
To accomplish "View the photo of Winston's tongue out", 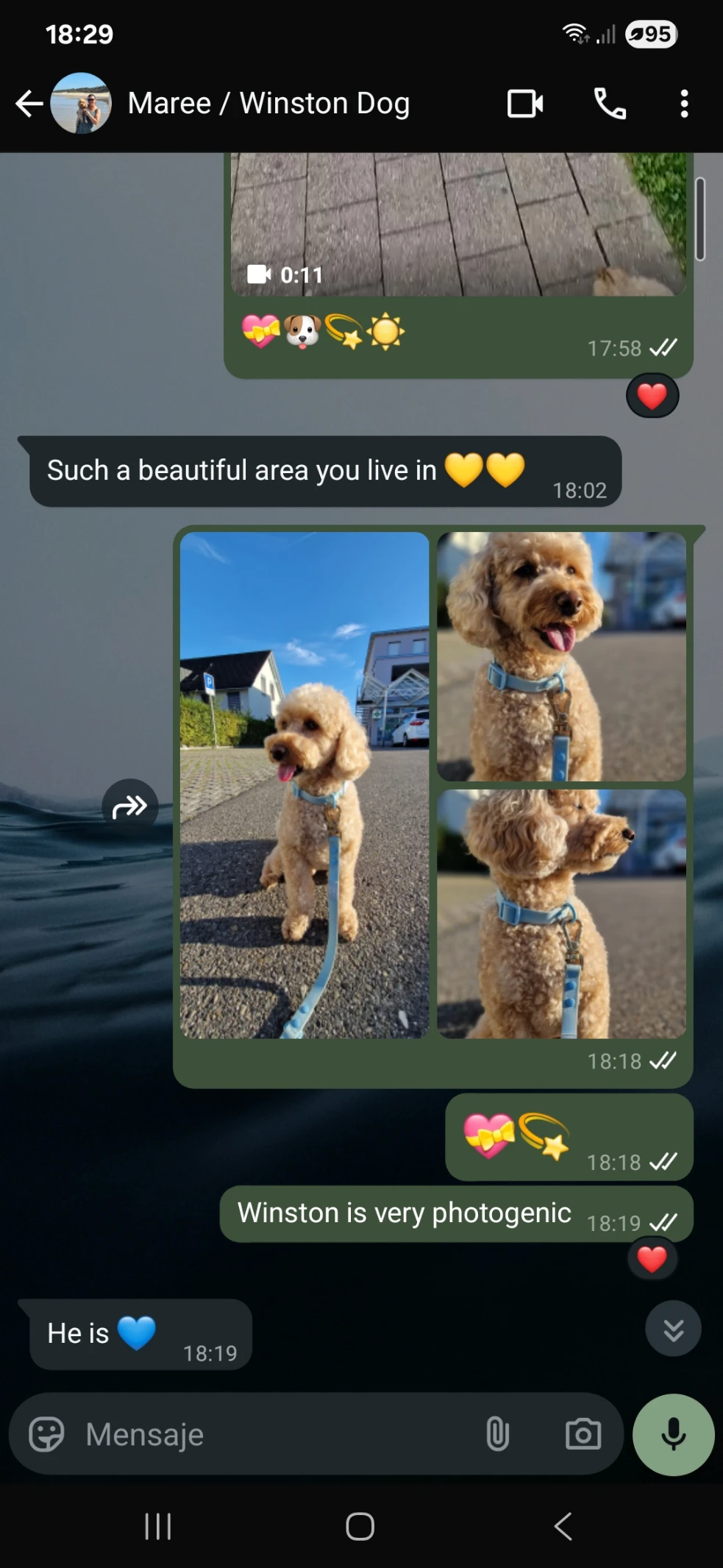I will tap(561, 656).
